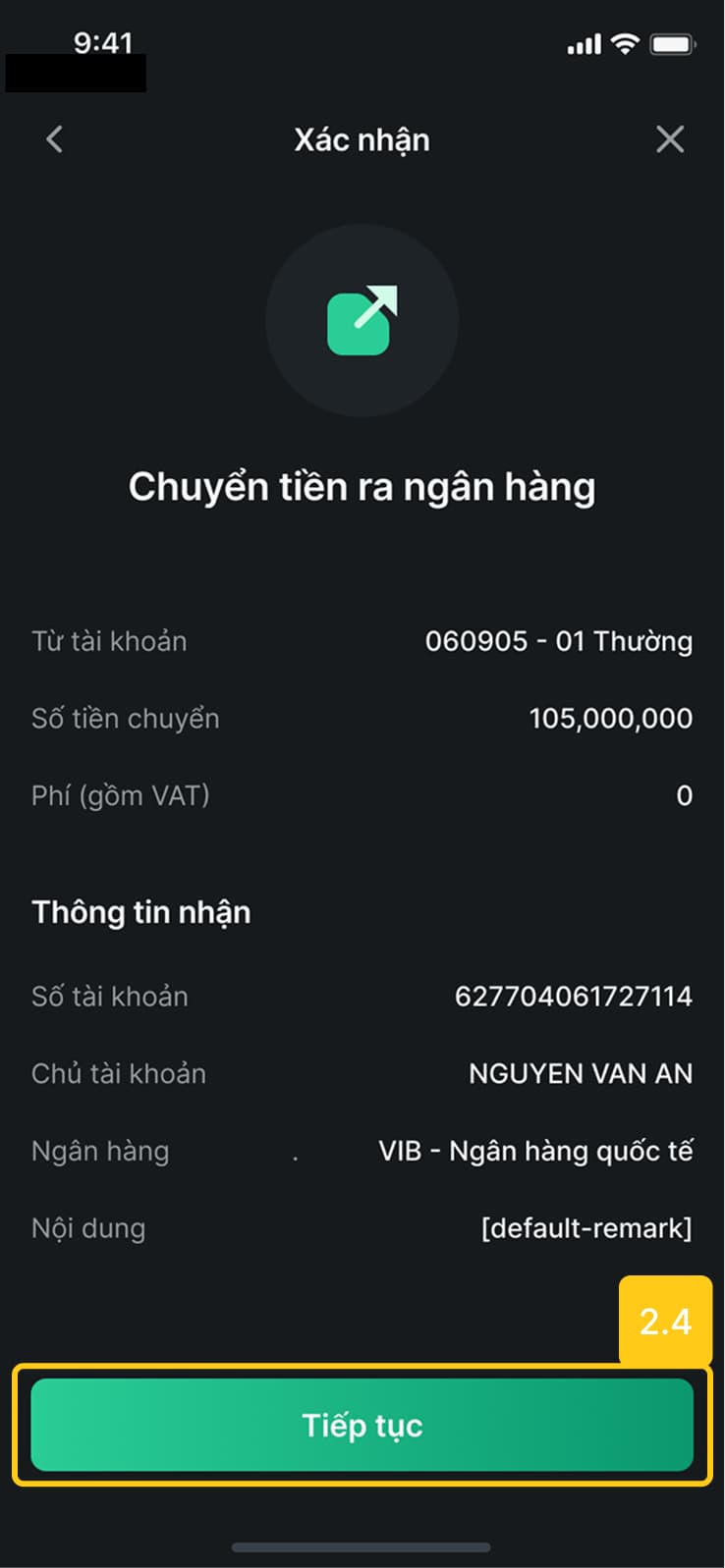Go back from the Xác nhận screen
Image resolution: width=725 pixels, height=1568 pixels.
[55, 139]
